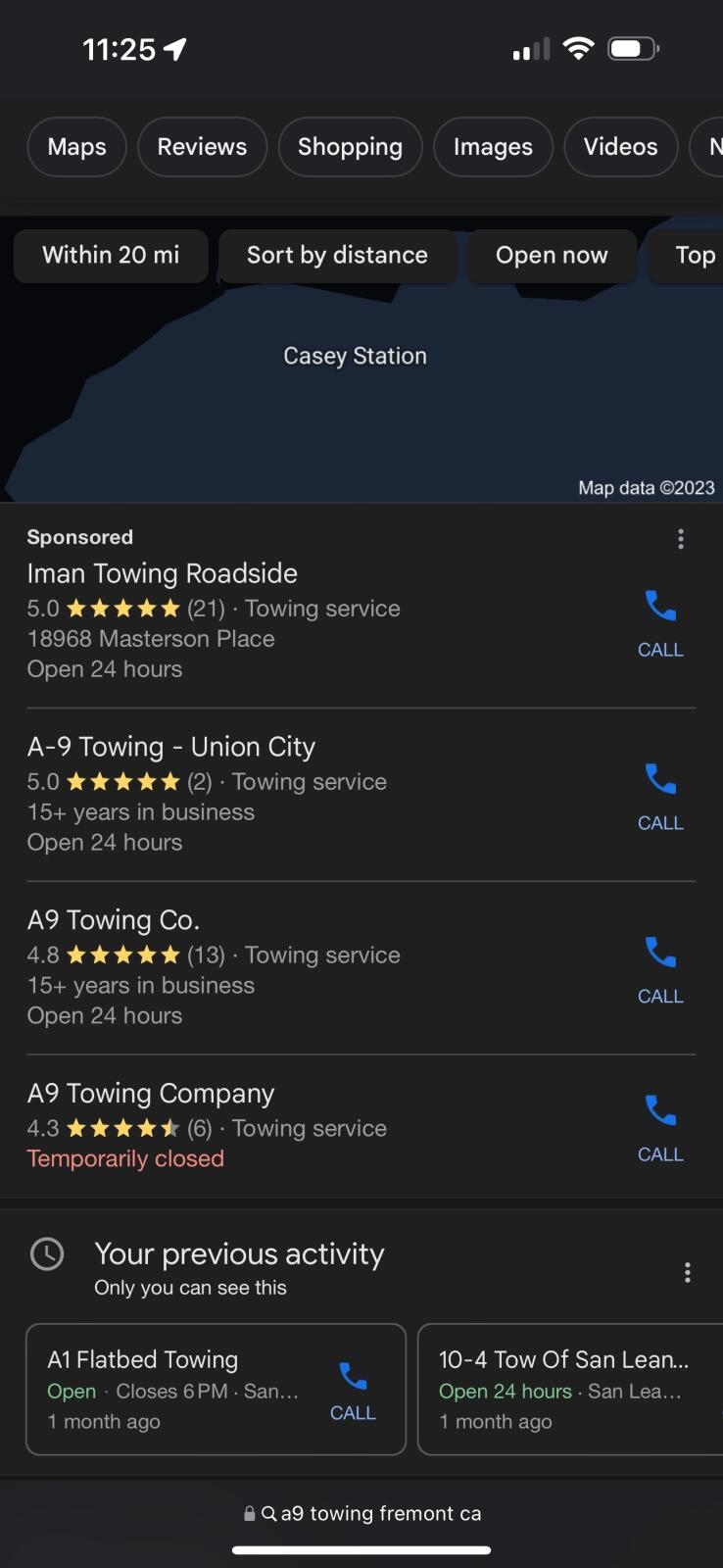
Task: Call A-9 Towing - Union City
Action: tap(660, 795)
